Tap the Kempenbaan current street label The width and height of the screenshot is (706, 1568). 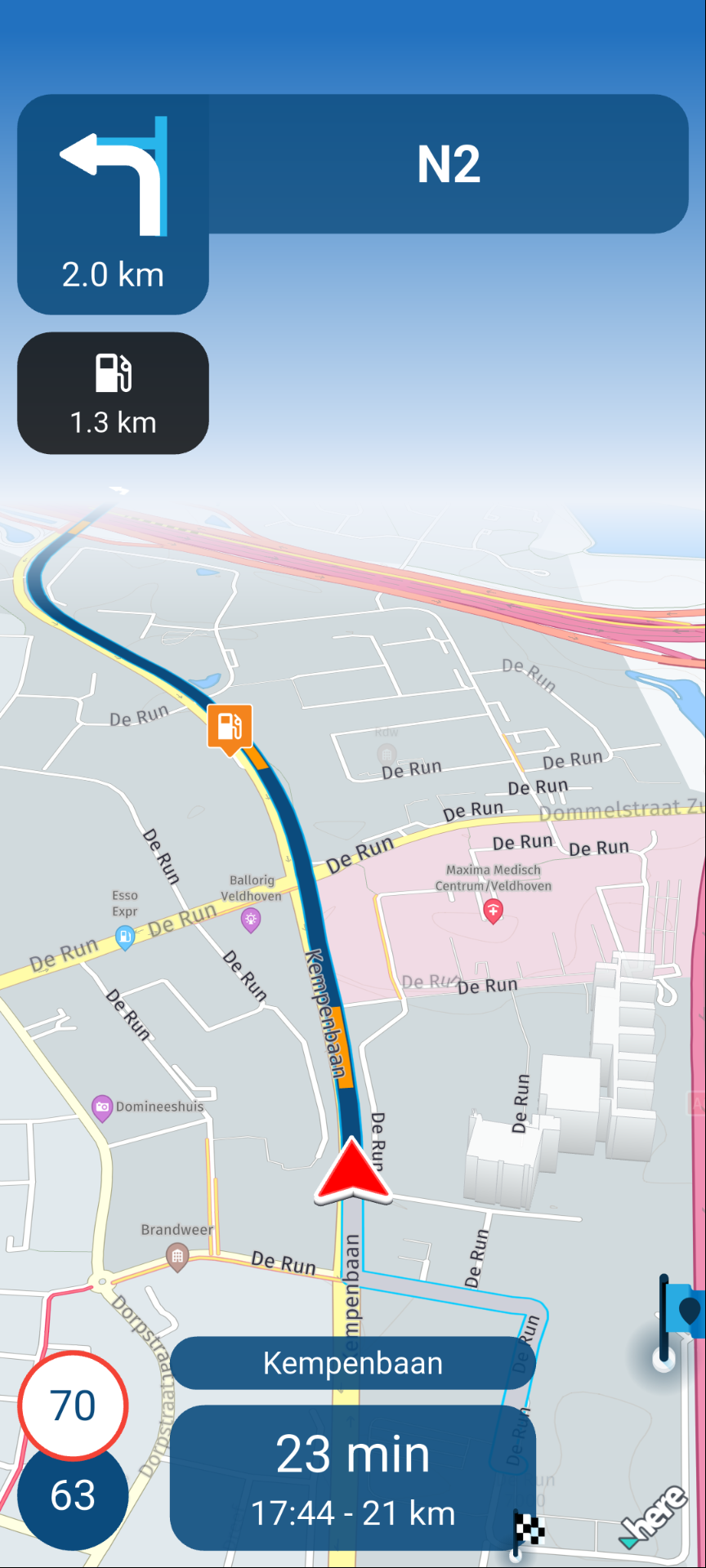(353, 1363)
